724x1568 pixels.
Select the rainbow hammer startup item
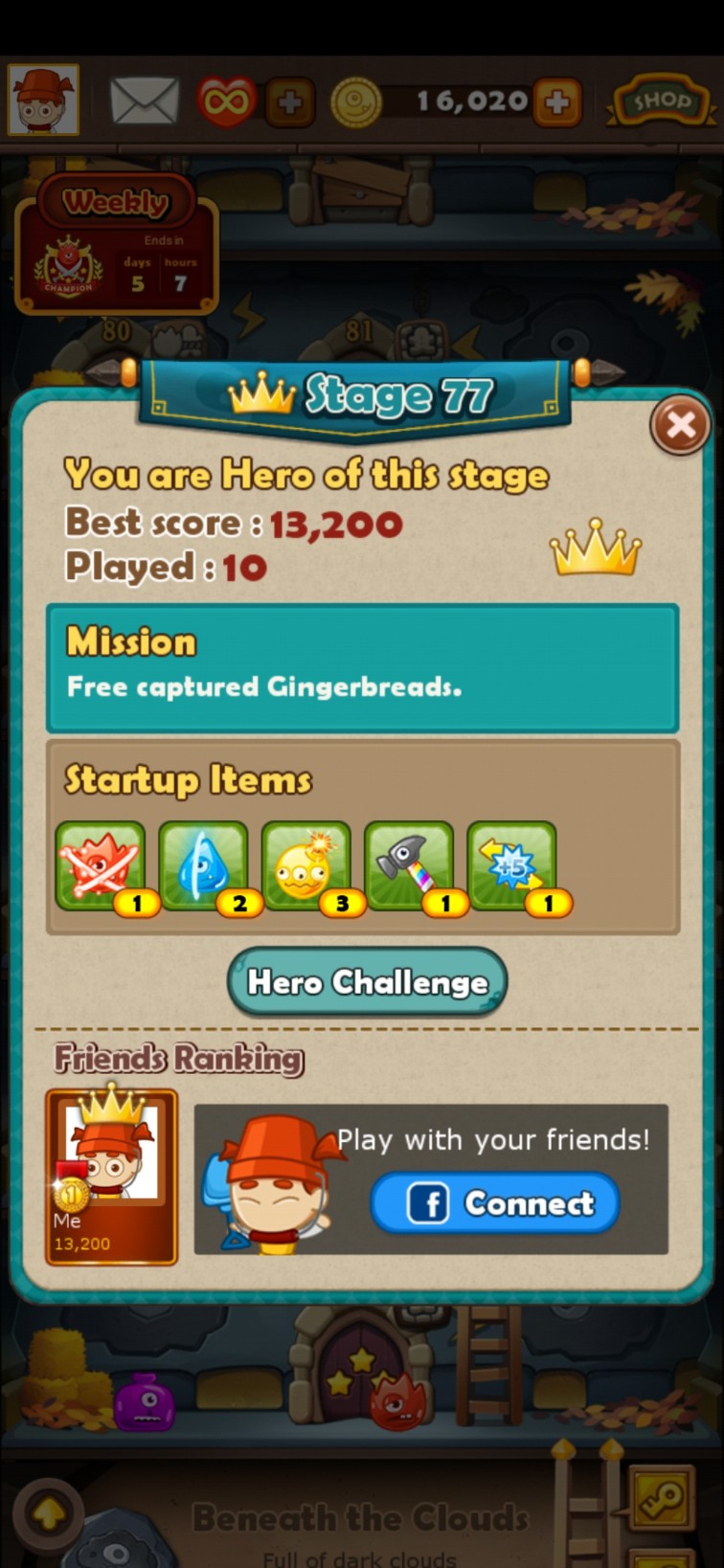pos(409,865)
